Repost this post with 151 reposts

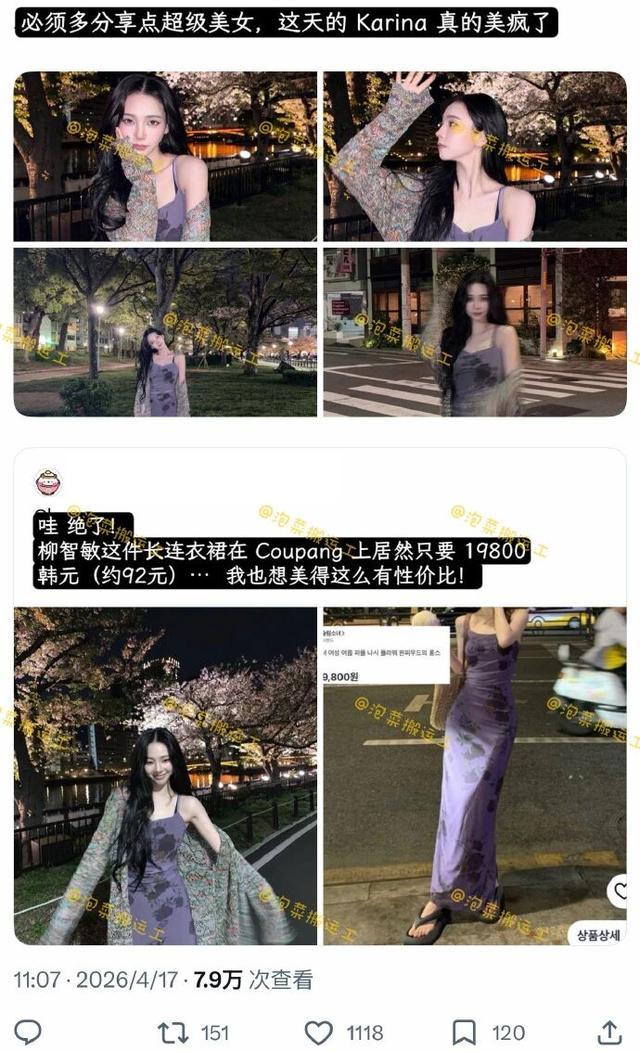[173, 1032]
